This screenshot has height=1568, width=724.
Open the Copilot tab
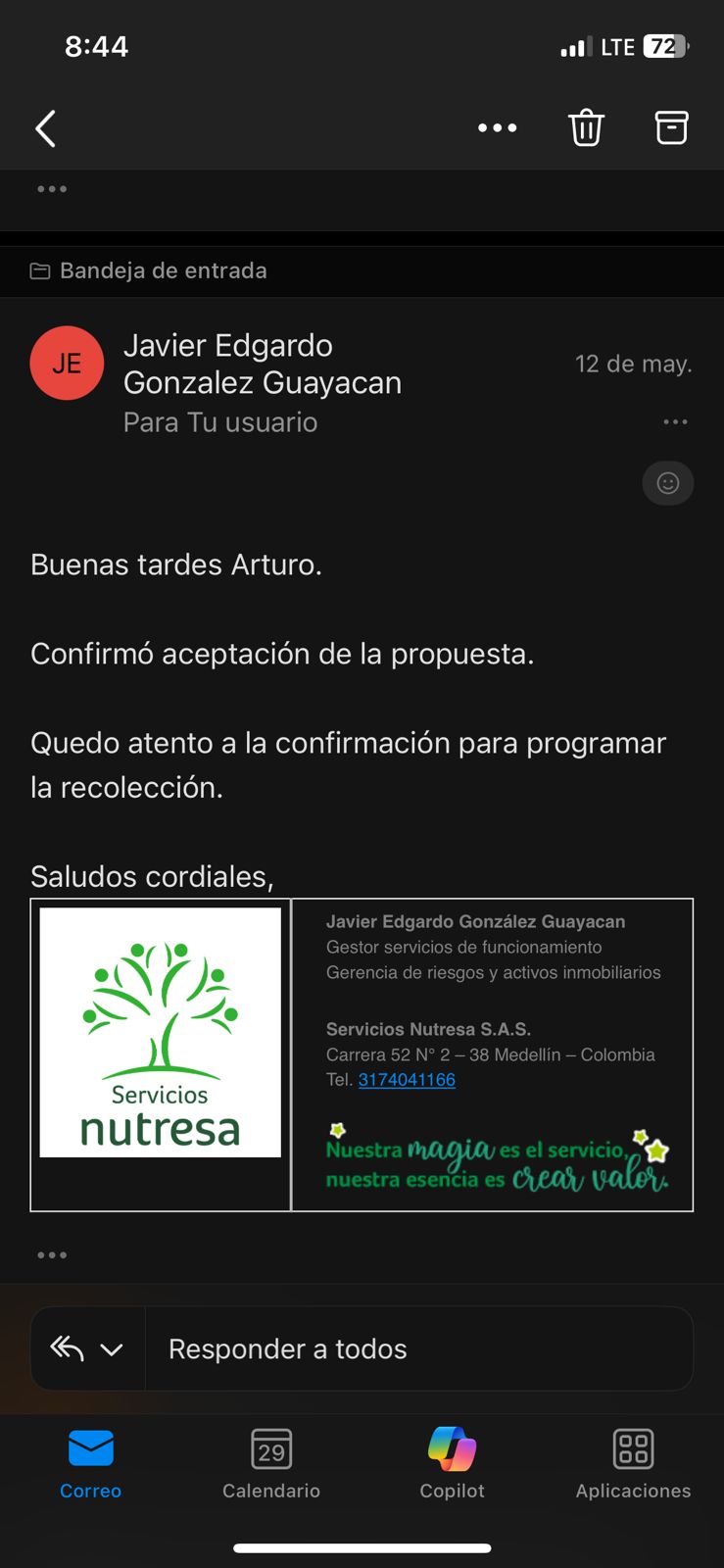pyautogui.click(x=452, y=1464)
